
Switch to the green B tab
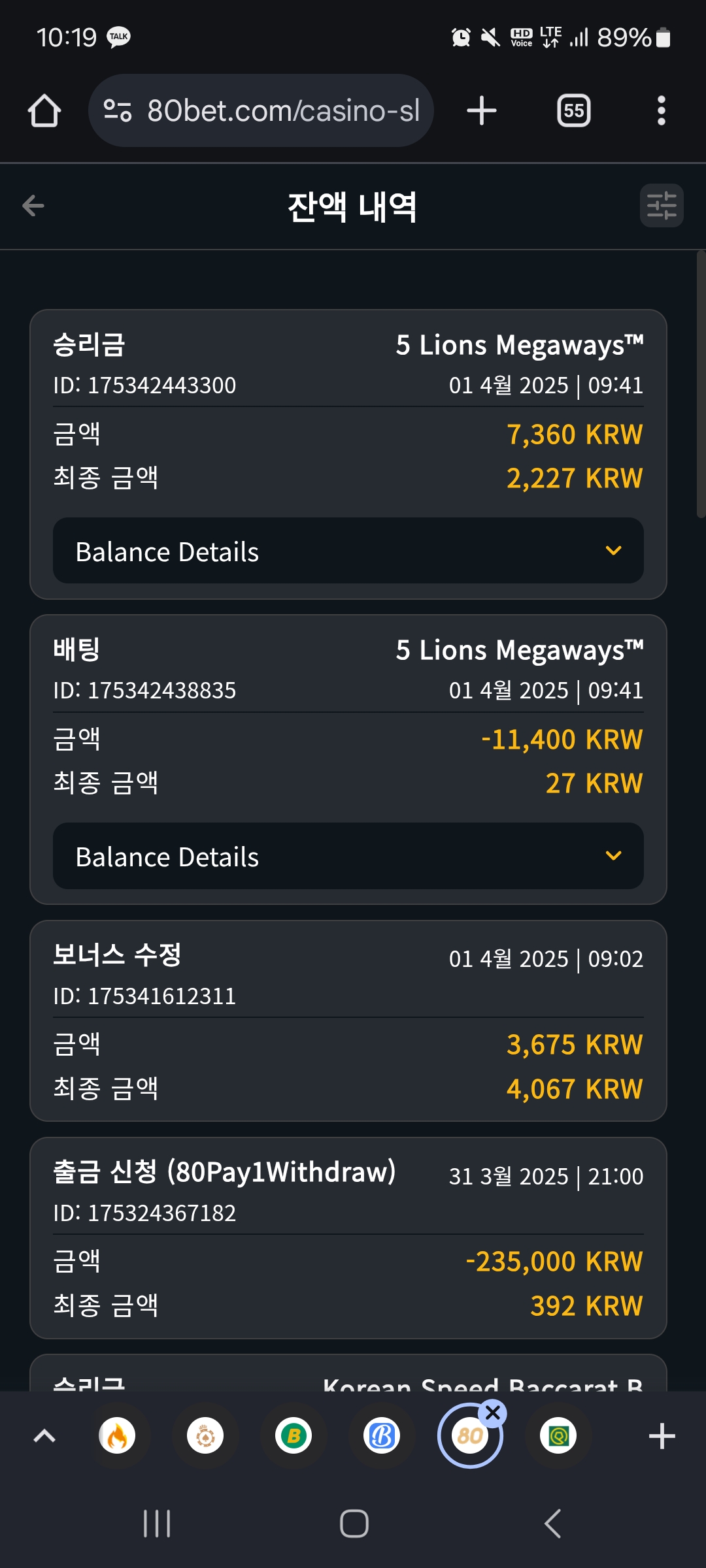[x=294, y=1436]
